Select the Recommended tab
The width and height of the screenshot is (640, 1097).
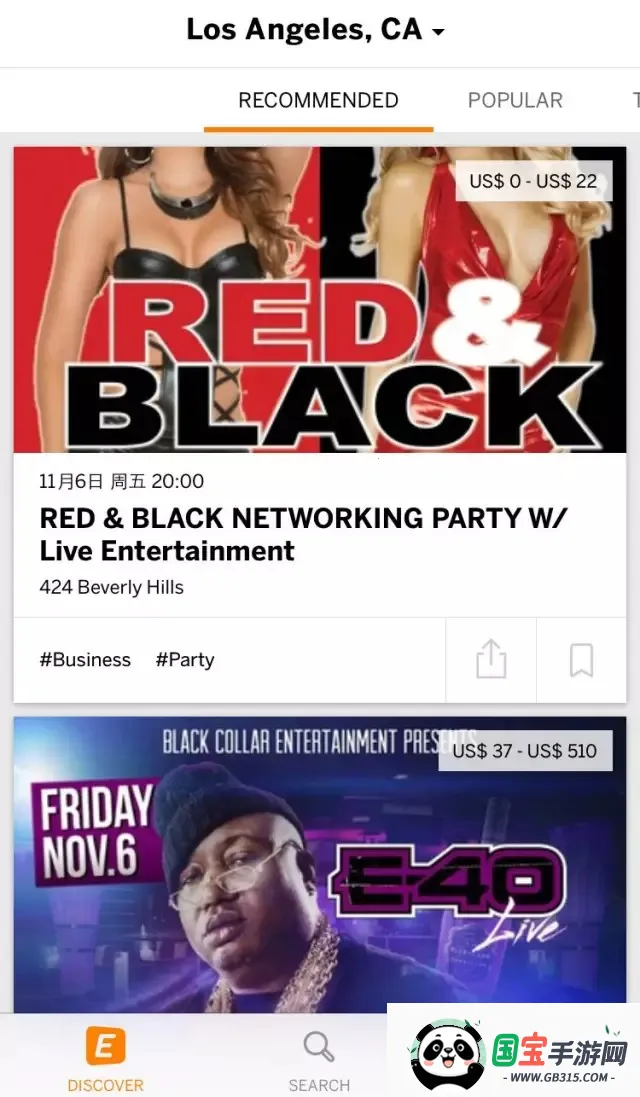click(318, 101)
